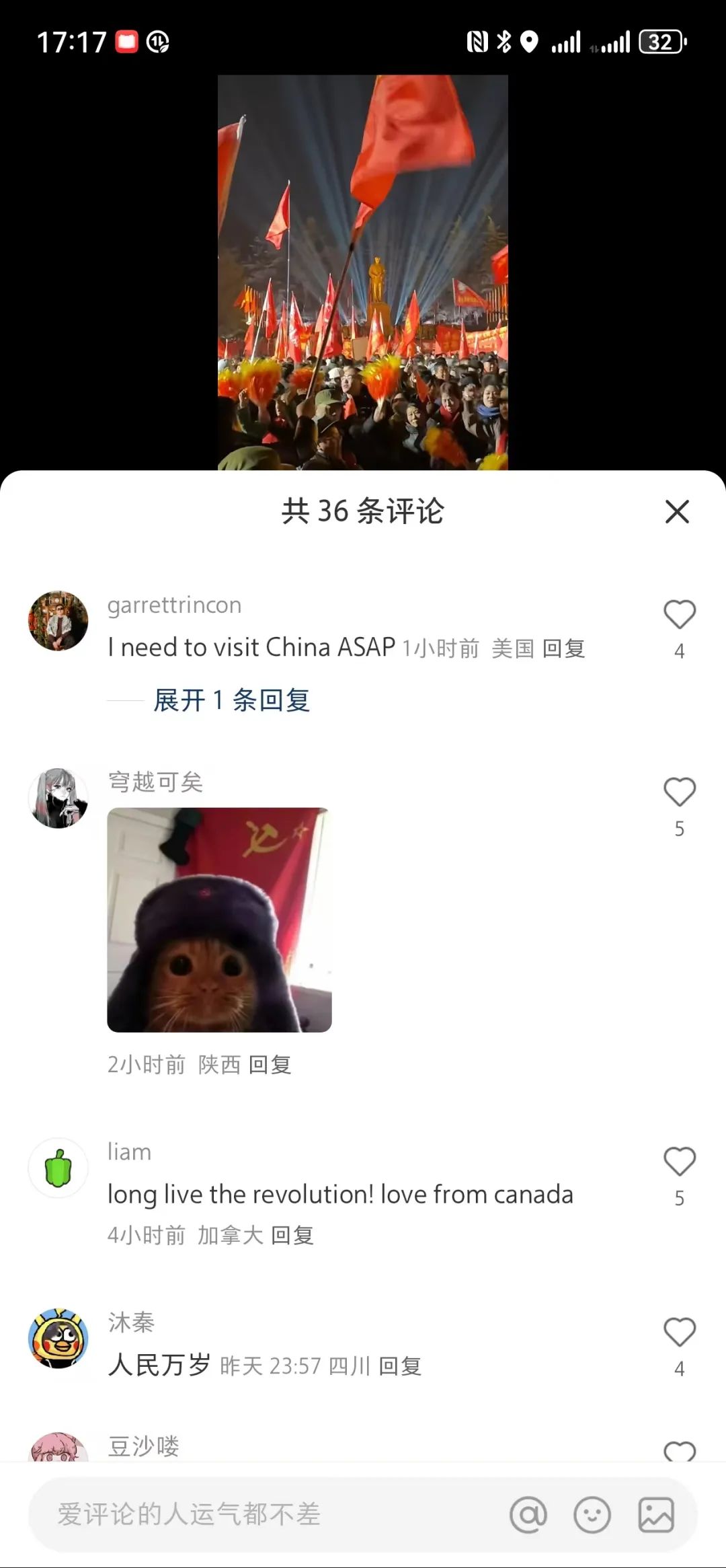Like garrettrincon's comment

click(679, 615)
